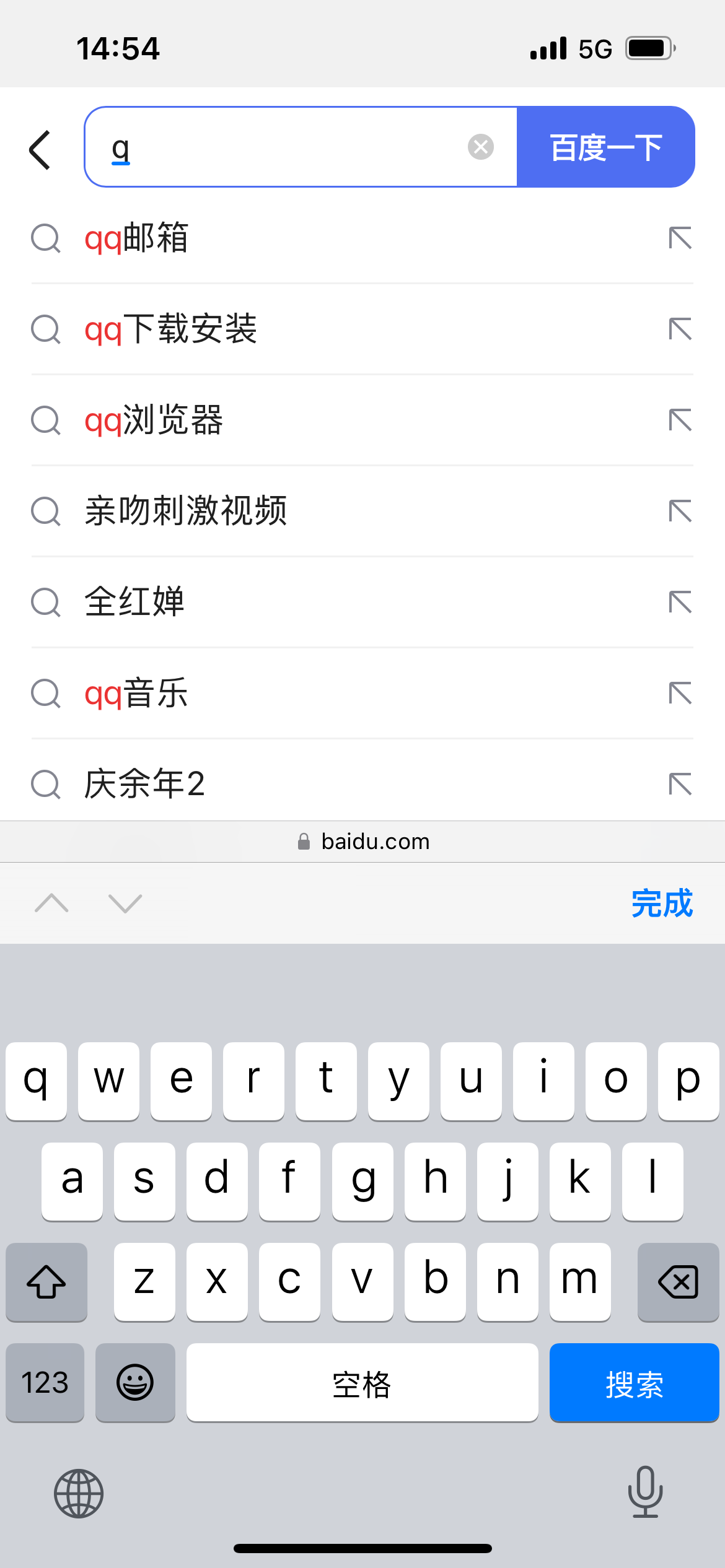
Task: Insert 全红婵 into search via arrow icon
Action: pos(680,602)
